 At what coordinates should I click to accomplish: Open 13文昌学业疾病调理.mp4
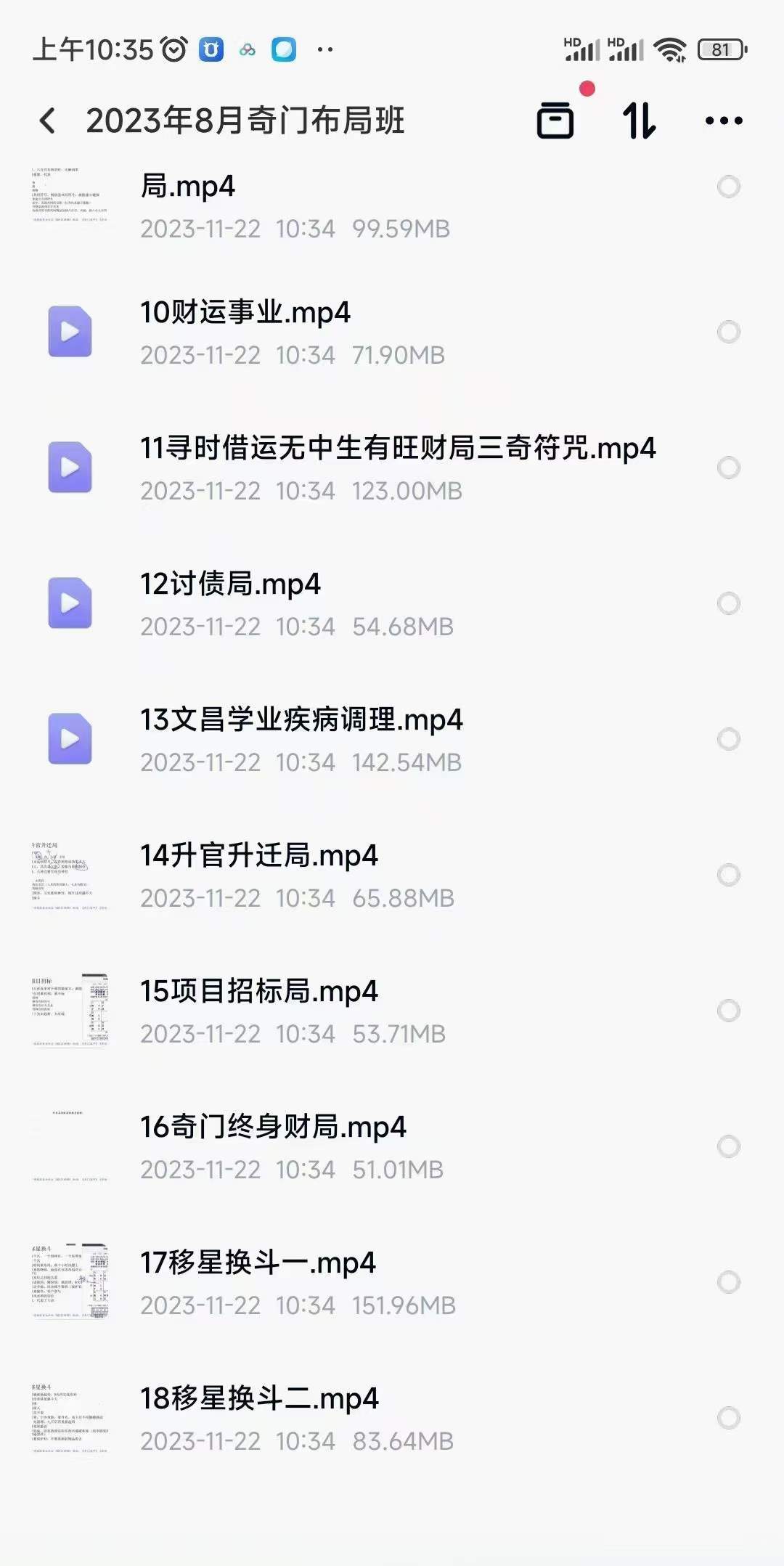tap(392, 739)
